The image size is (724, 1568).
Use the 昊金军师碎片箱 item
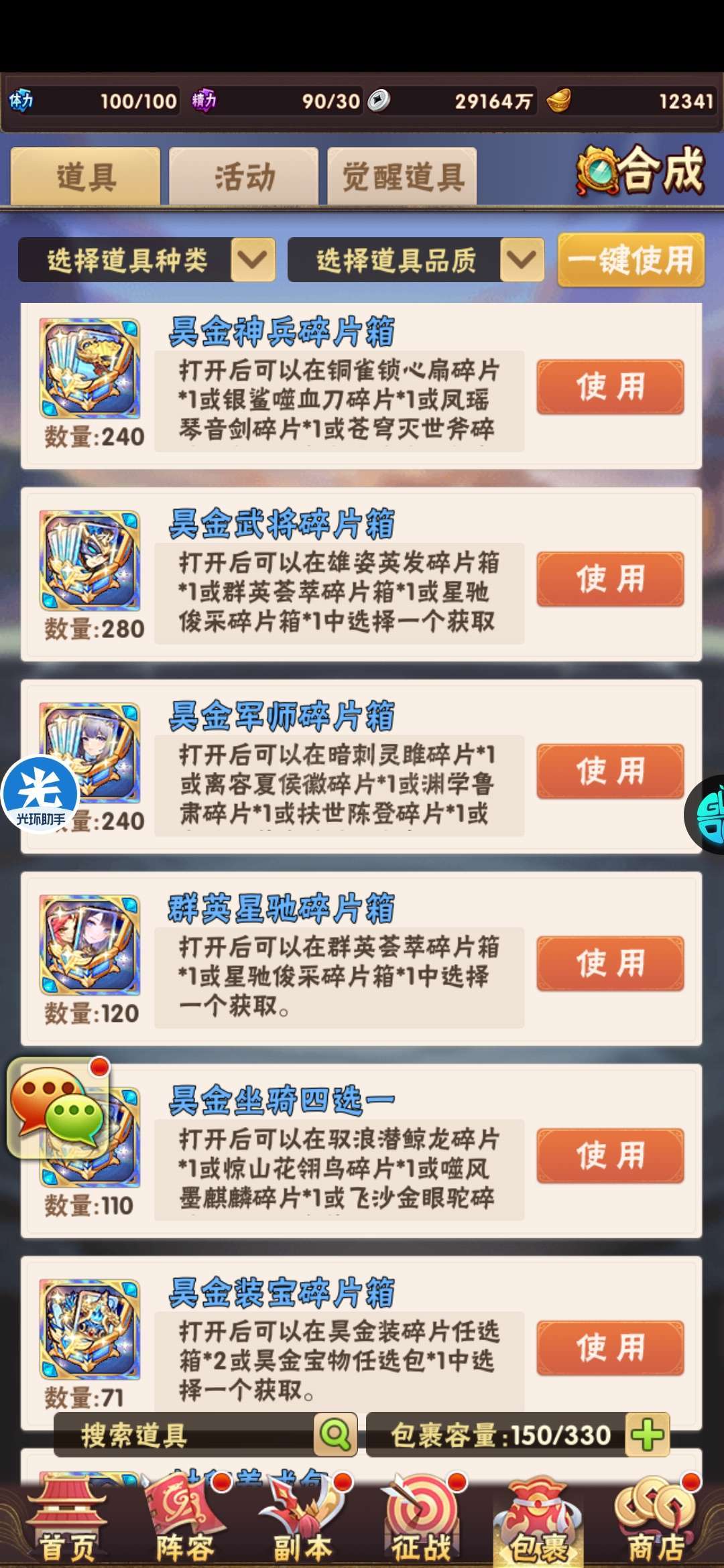tap(610, 772)
